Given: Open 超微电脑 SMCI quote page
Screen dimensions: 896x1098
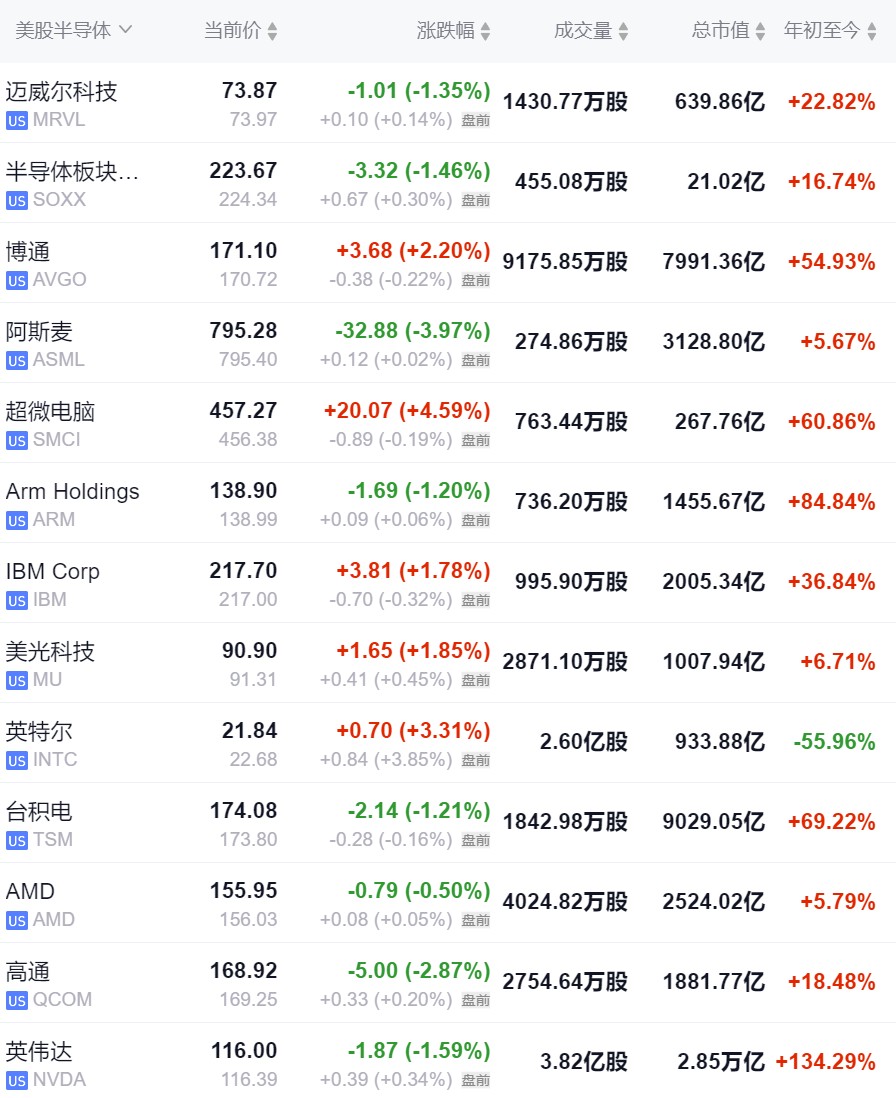Looking at the screenshot, I should [x=50, y=423].
